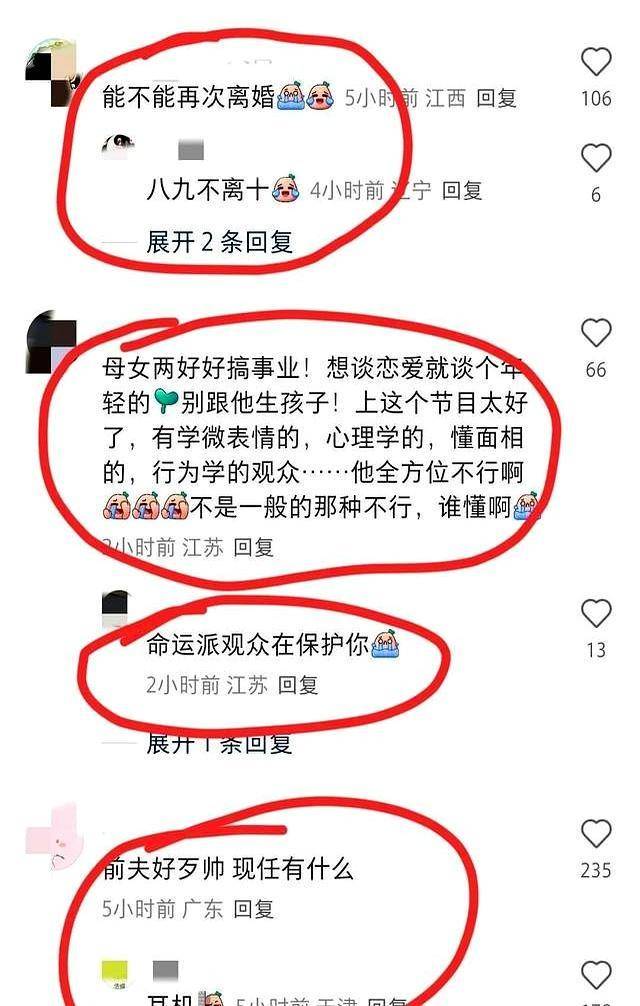This screenshot has width=640, height=1006.
Task: Like the reply 八九不离十
Action: [596, 158]
